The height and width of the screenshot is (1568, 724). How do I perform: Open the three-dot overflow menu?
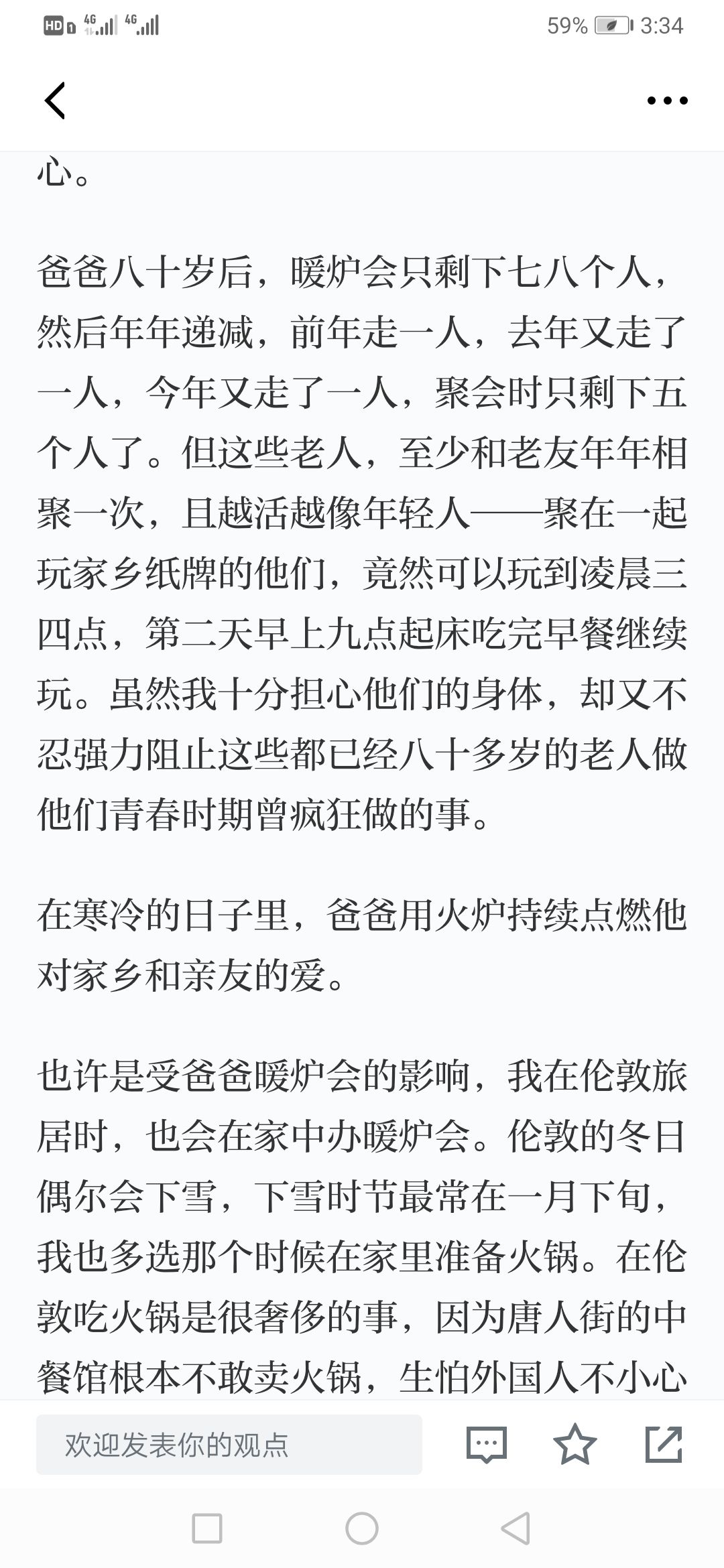tap(667, 101)
